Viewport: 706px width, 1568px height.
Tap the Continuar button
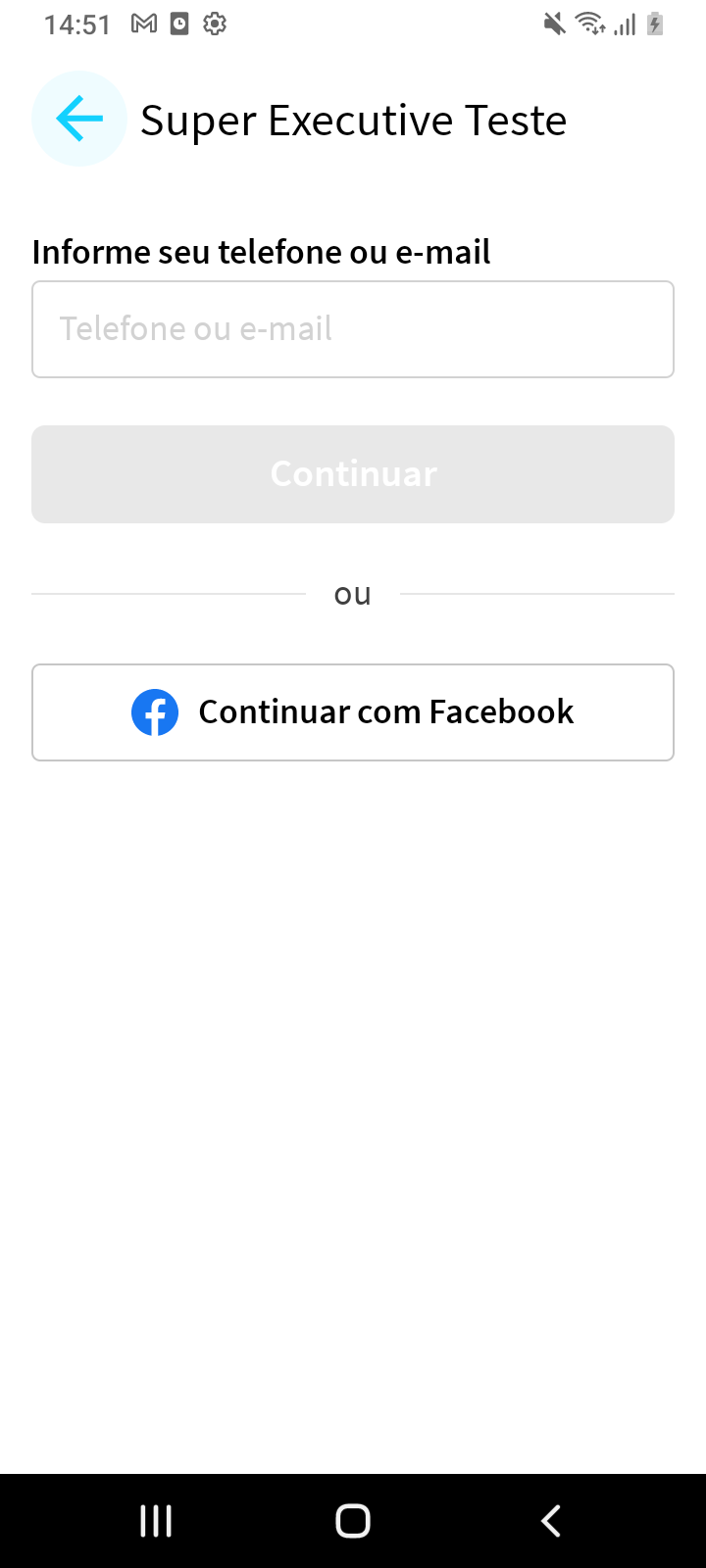353,474
